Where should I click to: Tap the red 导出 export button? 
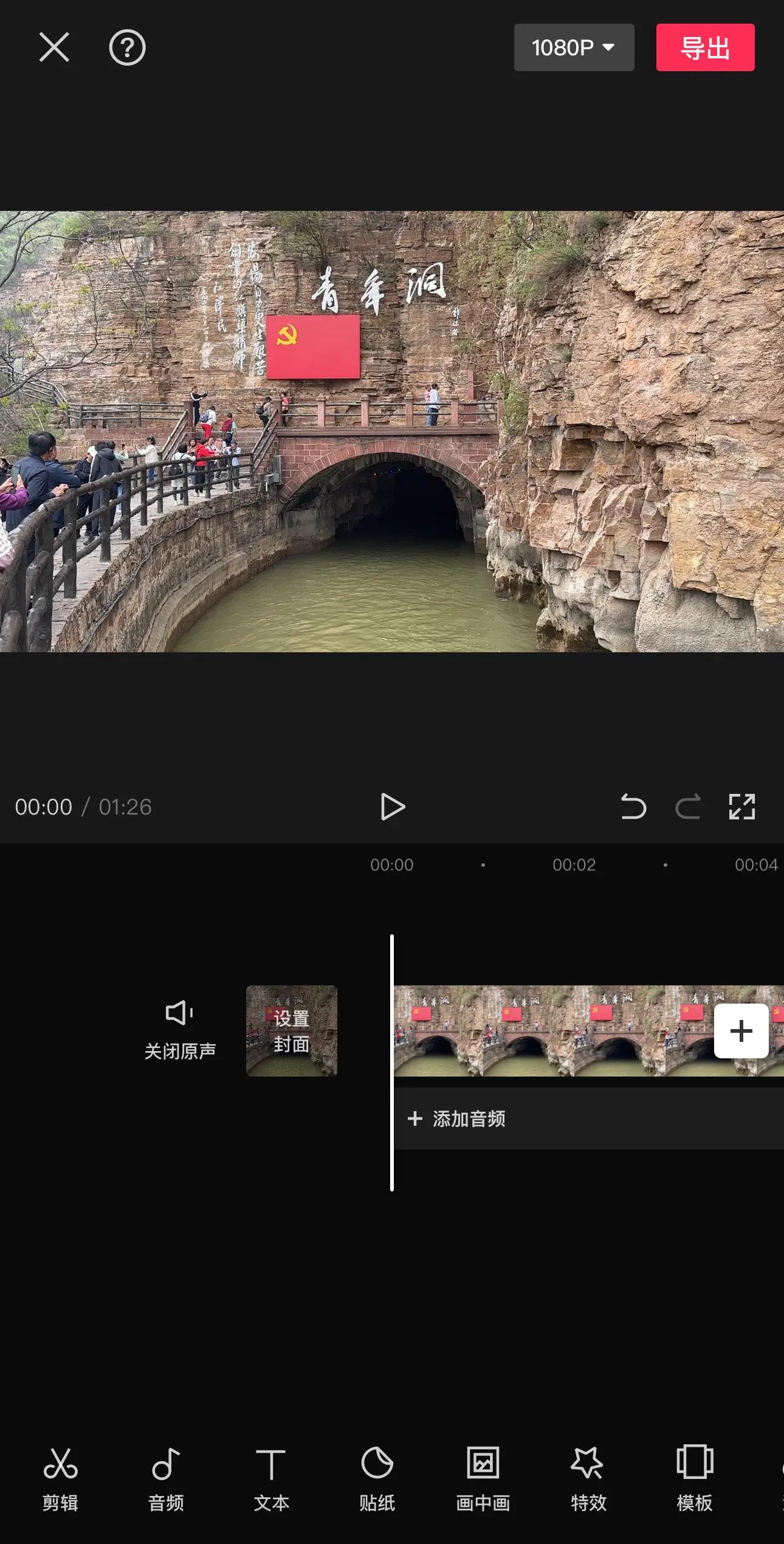point(705,47)
